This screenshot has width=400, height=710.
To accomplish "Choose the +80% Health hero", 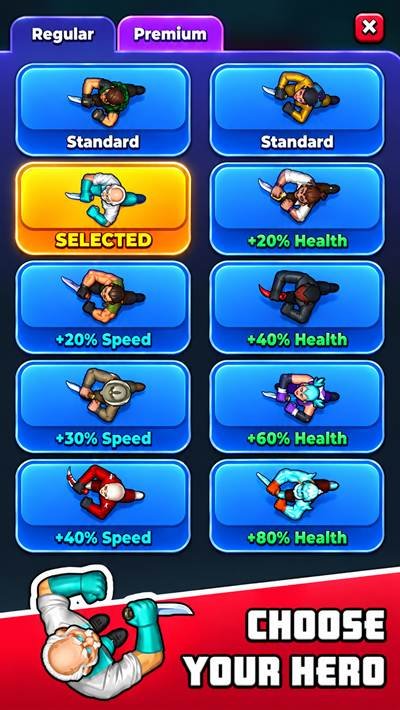I will pyautogui.click(x=297, y=506).
